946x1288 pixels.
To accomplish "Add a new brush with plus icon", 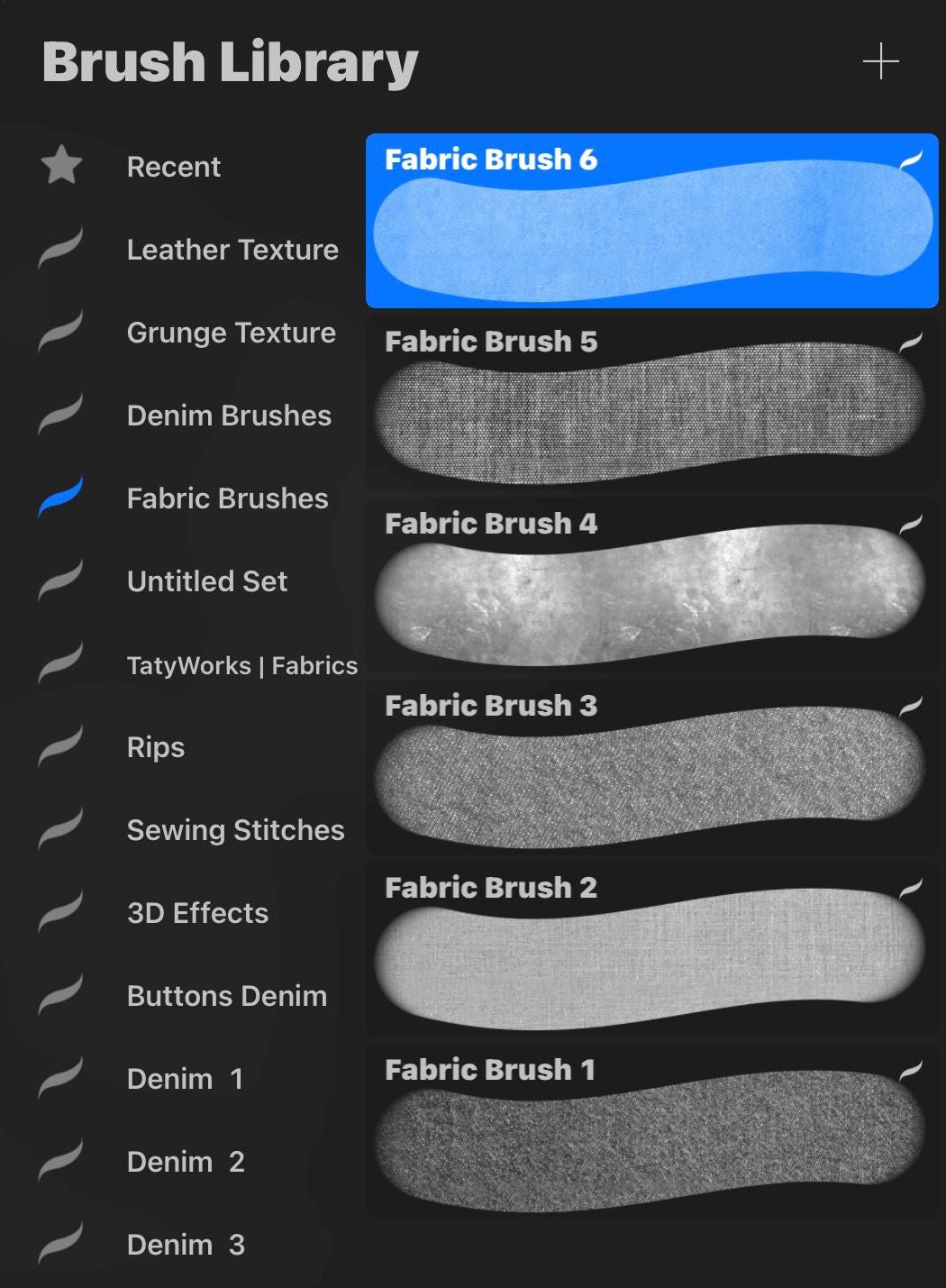I will click(x=880, y=62).
